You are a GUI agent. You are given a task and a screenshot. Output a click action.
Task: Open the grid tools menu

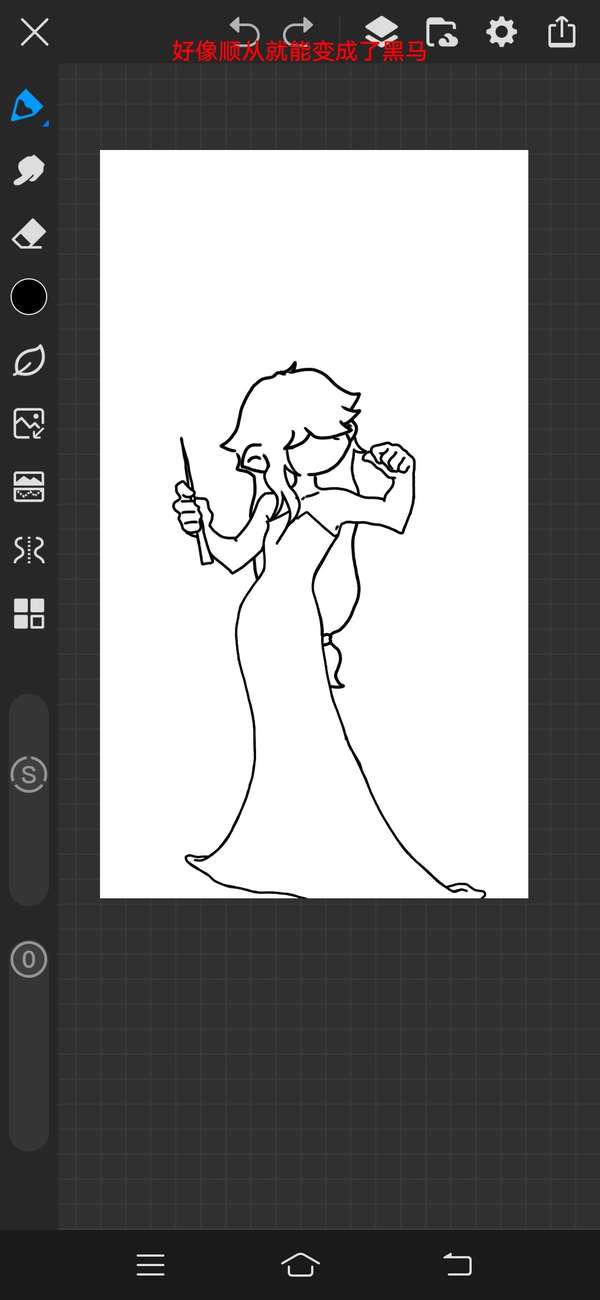coord(28,613)
